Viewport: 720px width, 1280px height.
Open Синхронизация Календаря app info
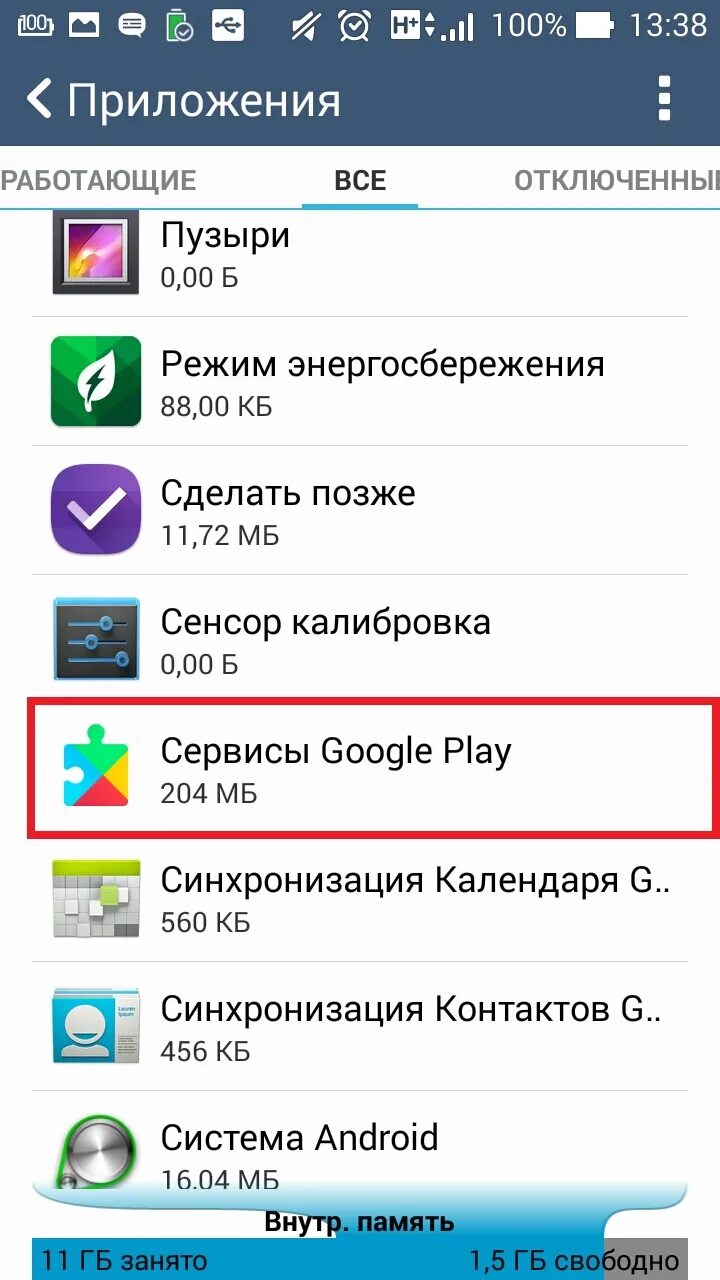coord(360,898)
